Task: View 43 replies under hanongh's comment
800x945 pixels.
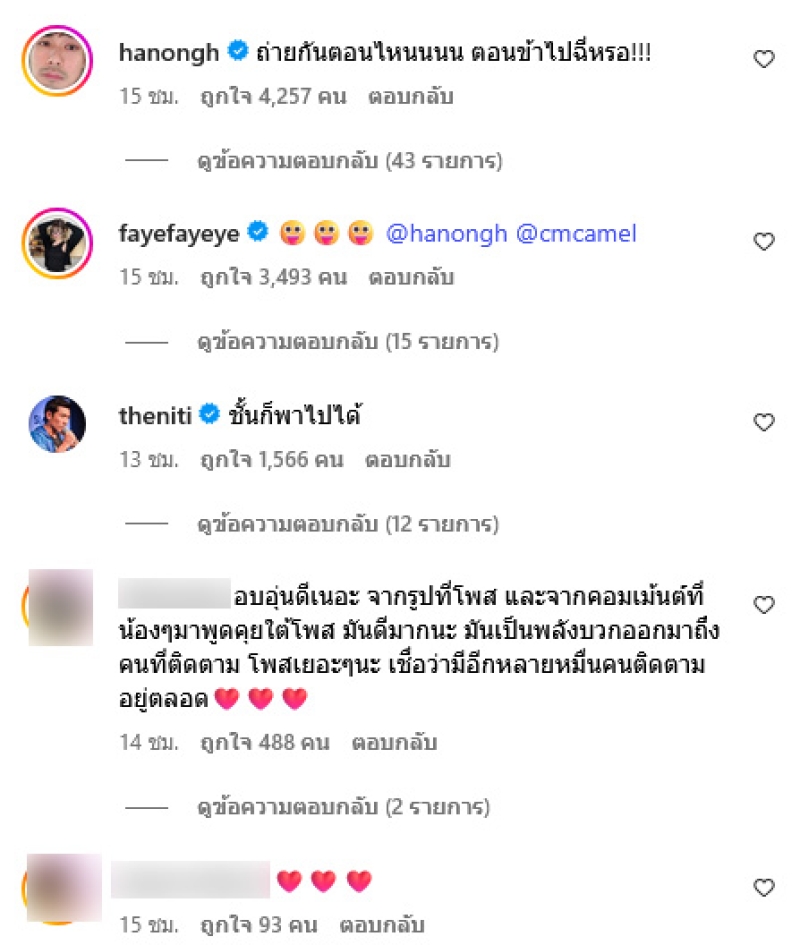Action: [349, 160]
